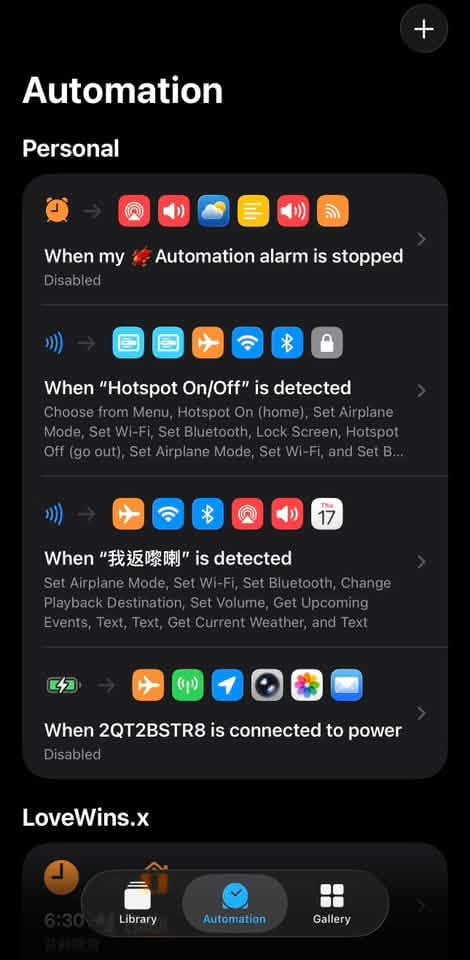The width and height of the screenshot is (470, 960).
Task: Select the Automation tab
Action: [235, 903]
